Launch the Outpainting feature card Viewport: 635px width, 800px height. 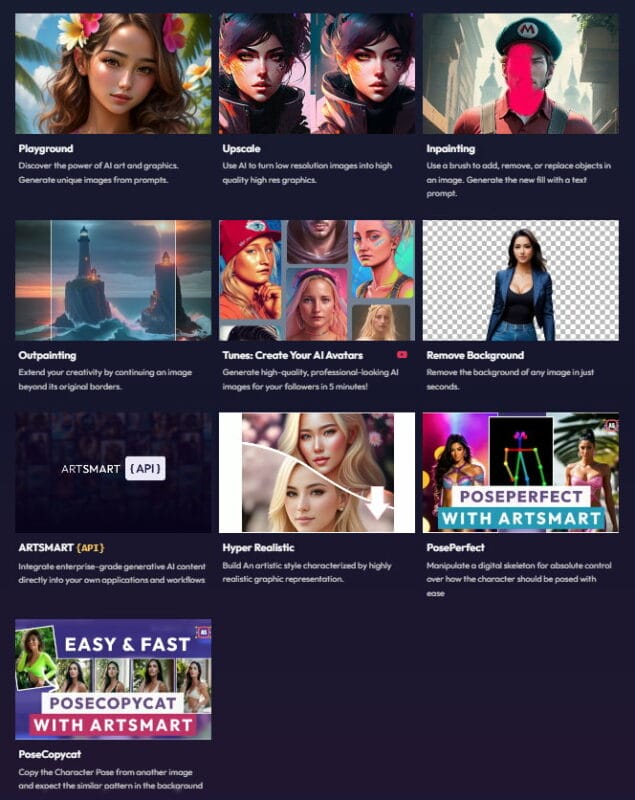113,280
